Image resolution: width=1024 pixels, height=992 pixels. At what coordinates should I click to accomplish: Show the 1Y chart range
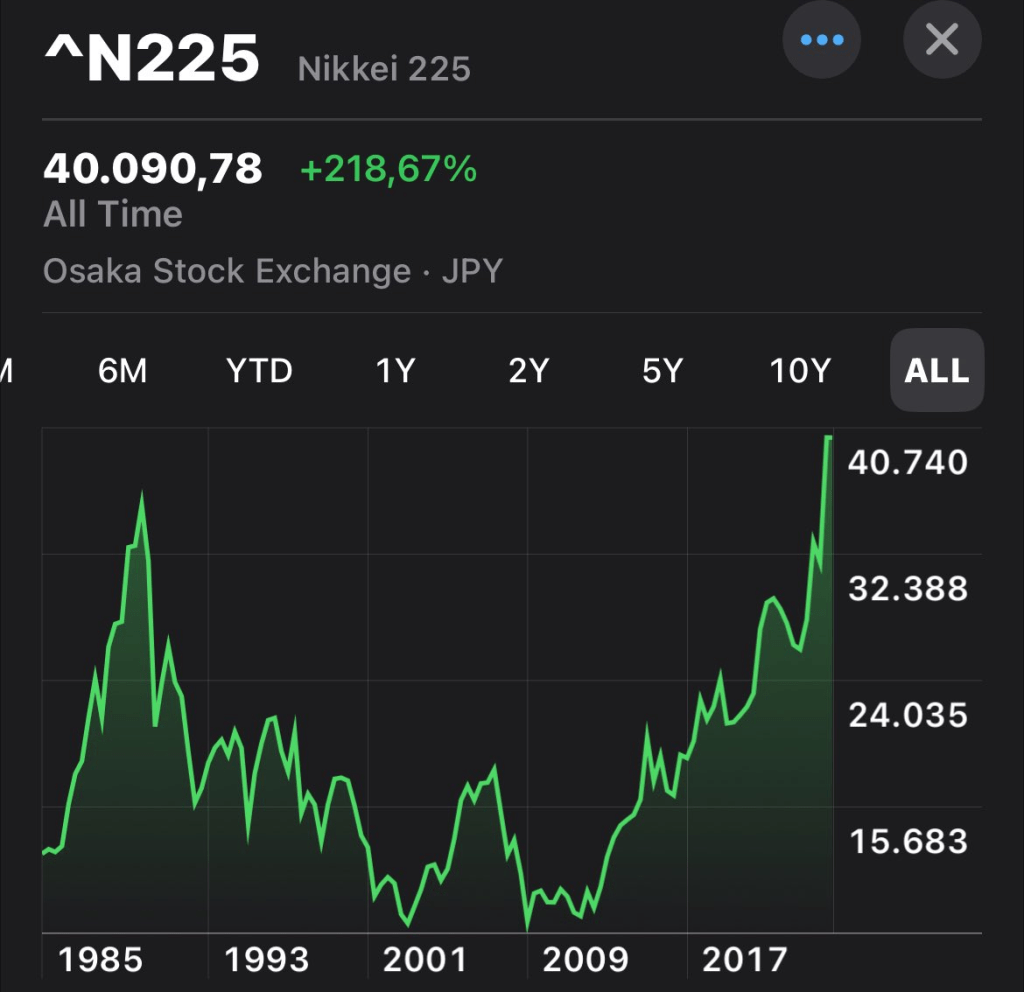pyautogui.click(x=395, y=371)
